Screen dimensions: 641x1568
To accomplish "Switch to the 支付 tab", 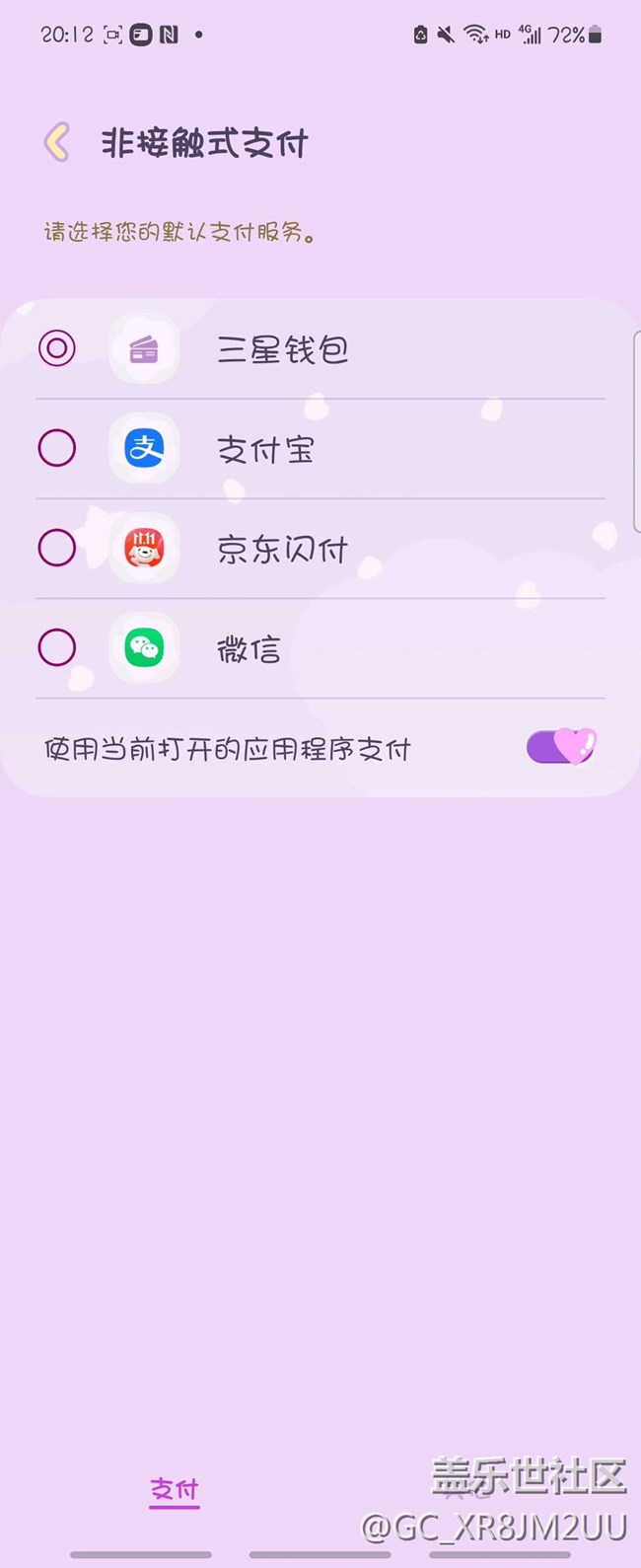I will pos(175,1489).
